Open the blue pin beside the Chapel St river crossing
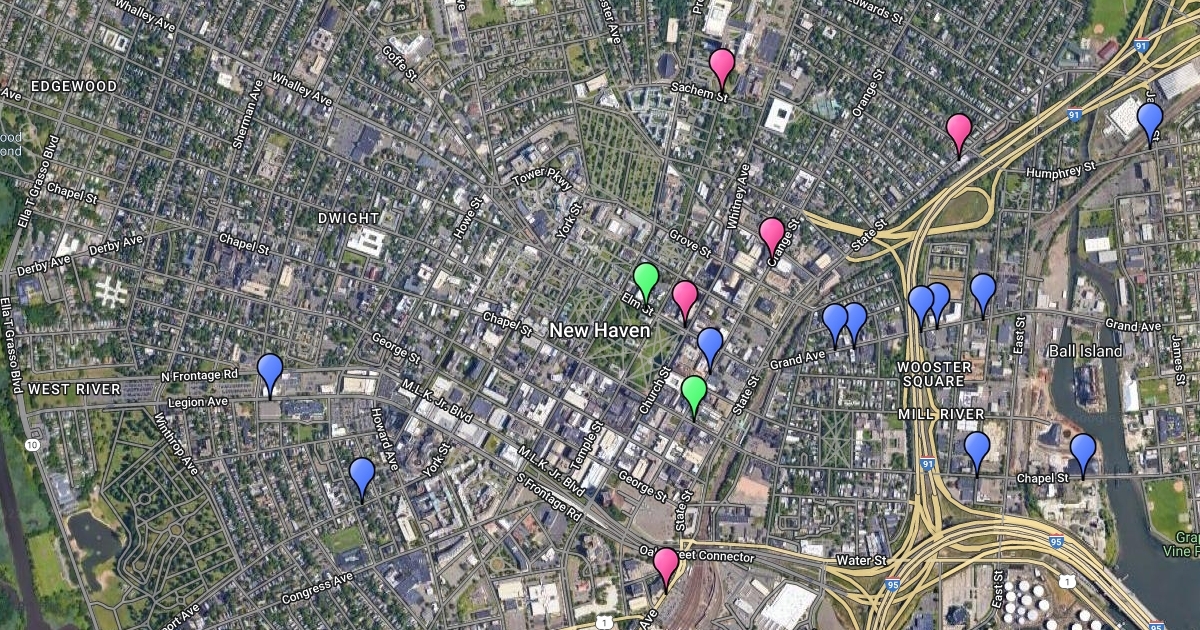The width and height of the screenshot is (1200, 630). point(1083,451)
